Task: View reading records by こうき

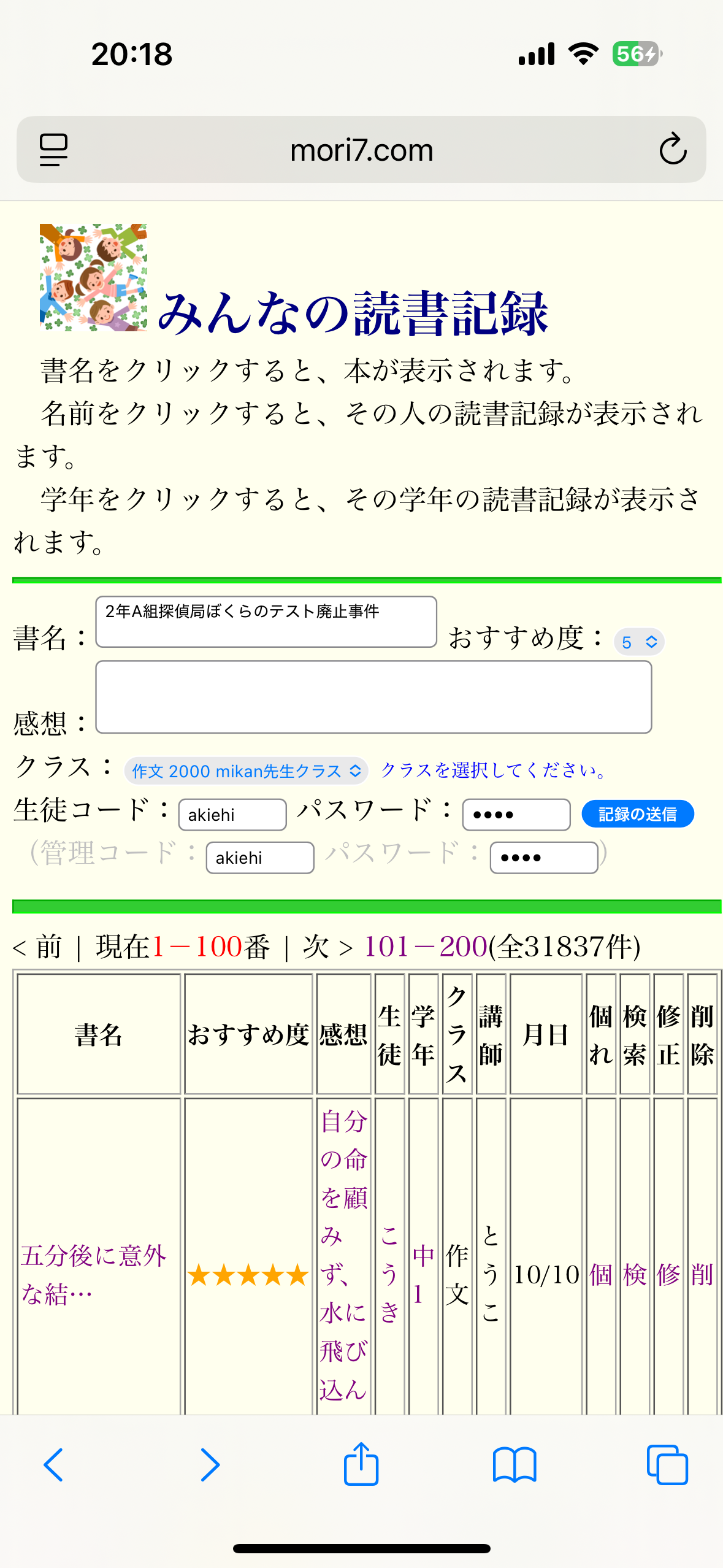Action: pos(389,1275)
